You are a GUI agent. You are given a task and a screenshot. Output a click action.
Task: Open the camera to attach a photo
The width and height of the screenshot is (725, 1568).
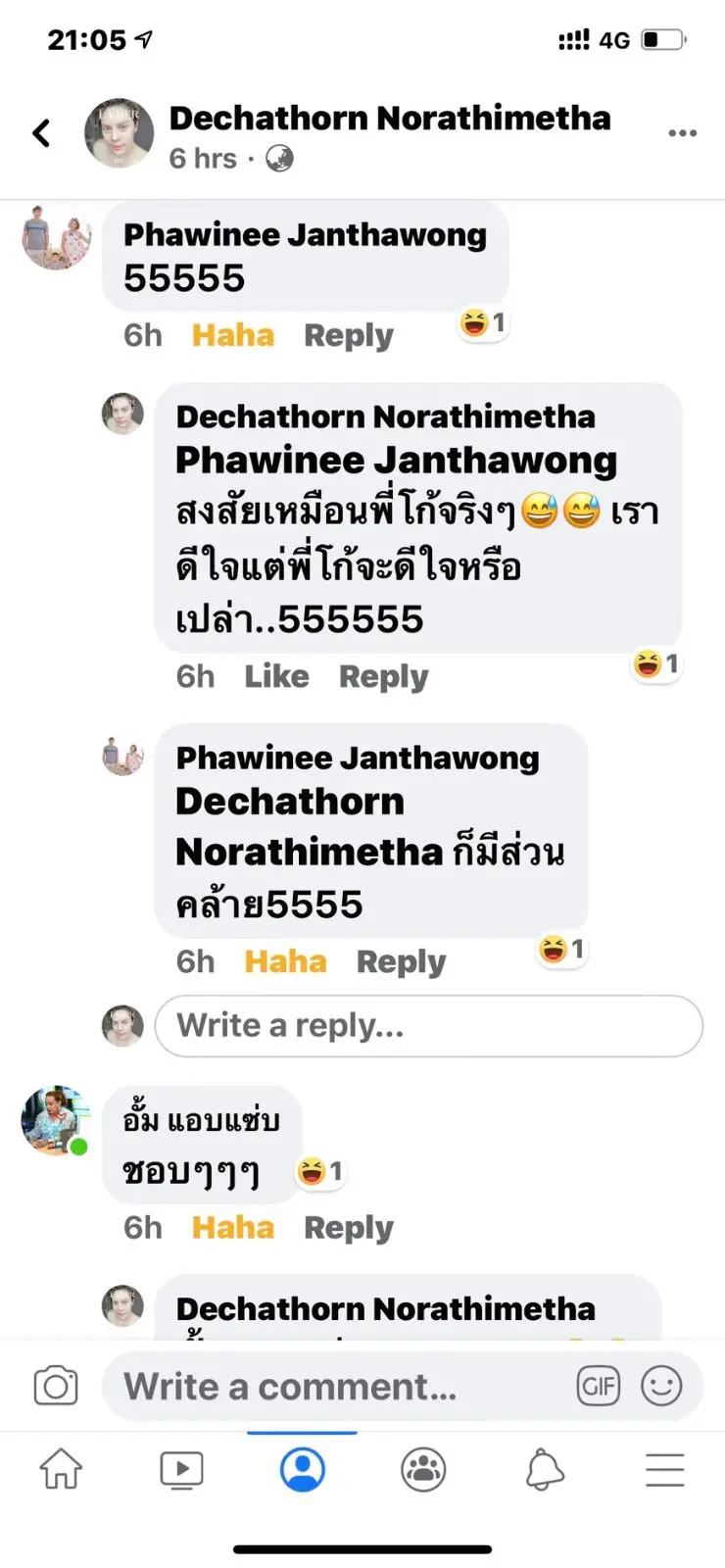tap(56, 1387)
